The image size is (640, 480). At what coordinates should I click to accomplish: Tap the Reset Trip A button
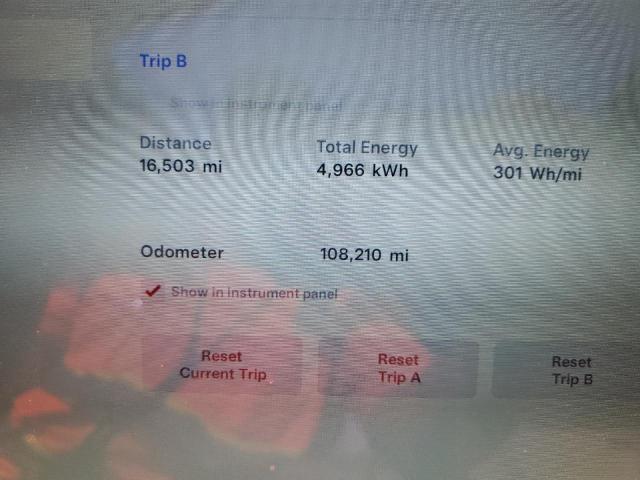coord(398,368)
